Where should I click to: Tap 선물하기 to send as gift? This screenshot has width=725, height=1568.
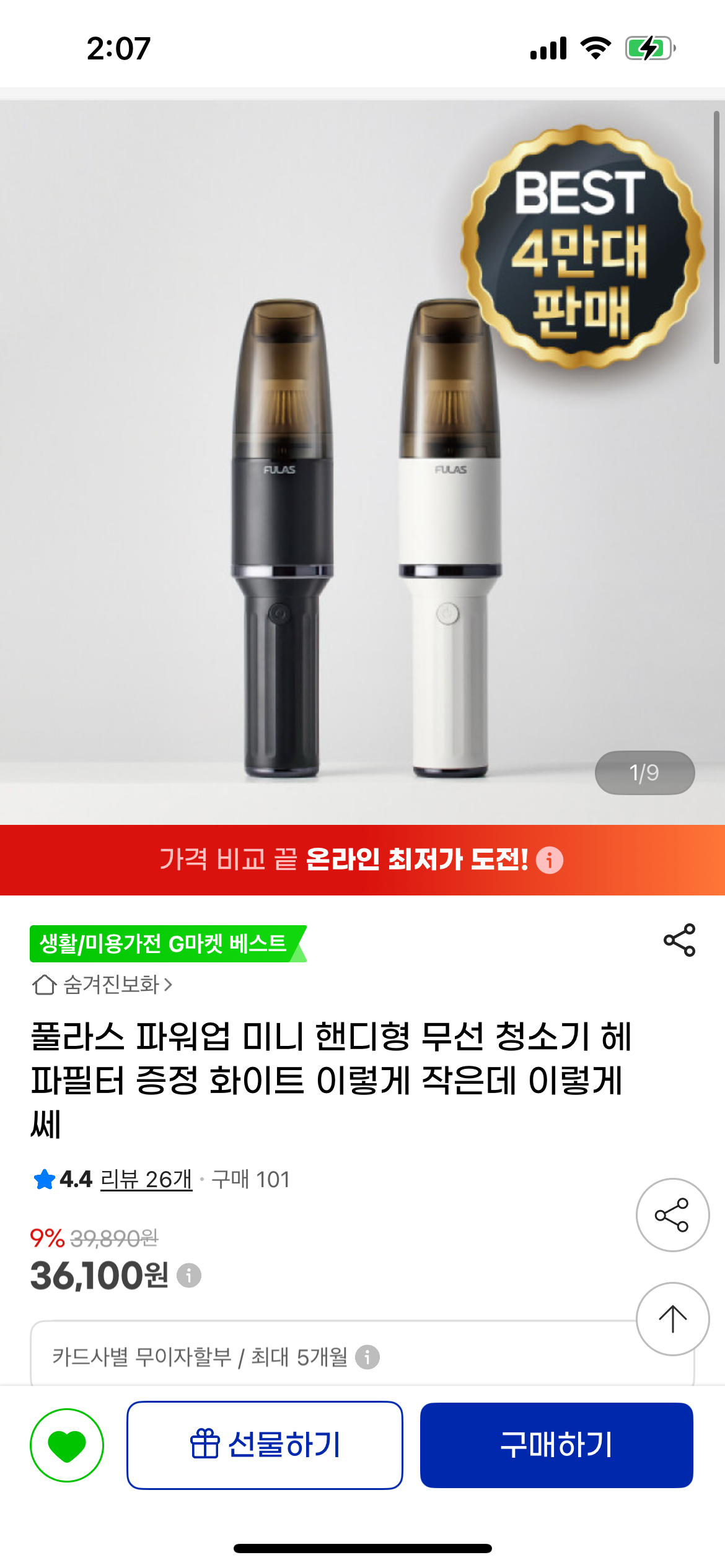265,1445
